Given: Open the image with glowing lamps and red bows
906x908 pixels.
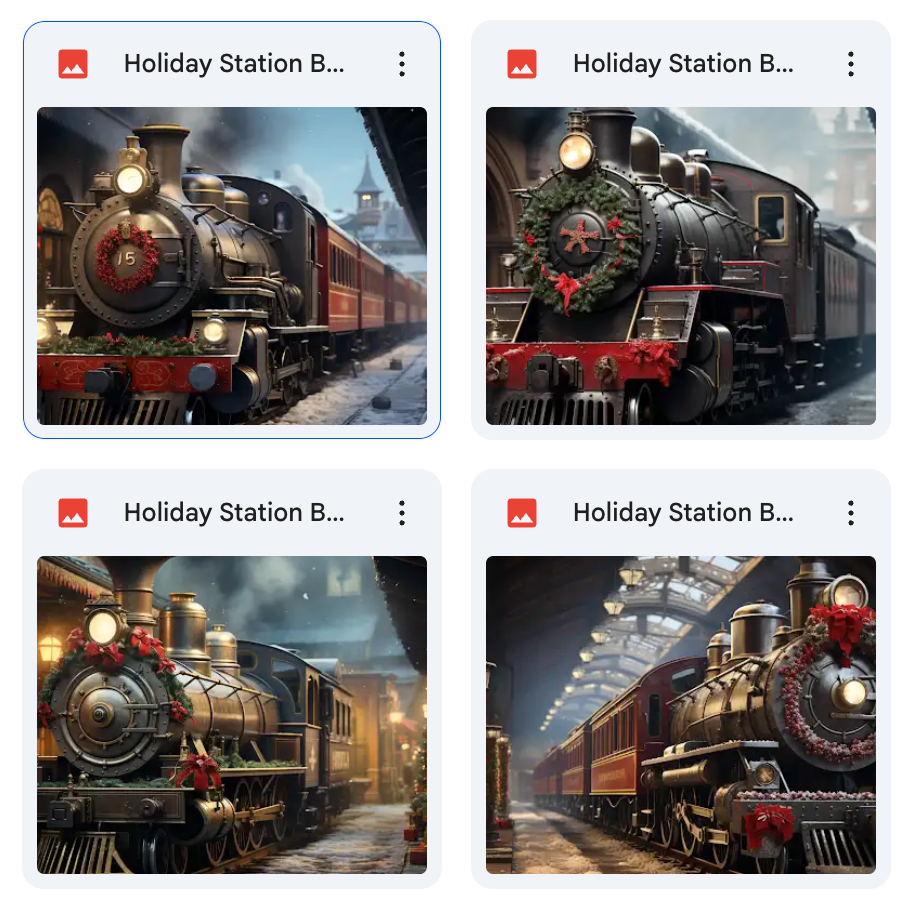Looking at the screenshot, I should pos(232,715).
